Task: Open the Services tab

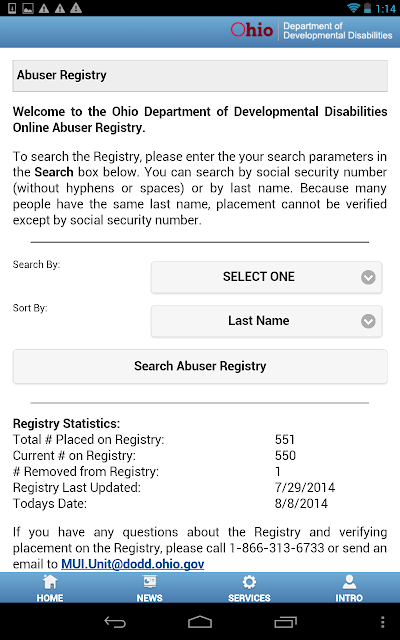Action: [x=249, y=588]
